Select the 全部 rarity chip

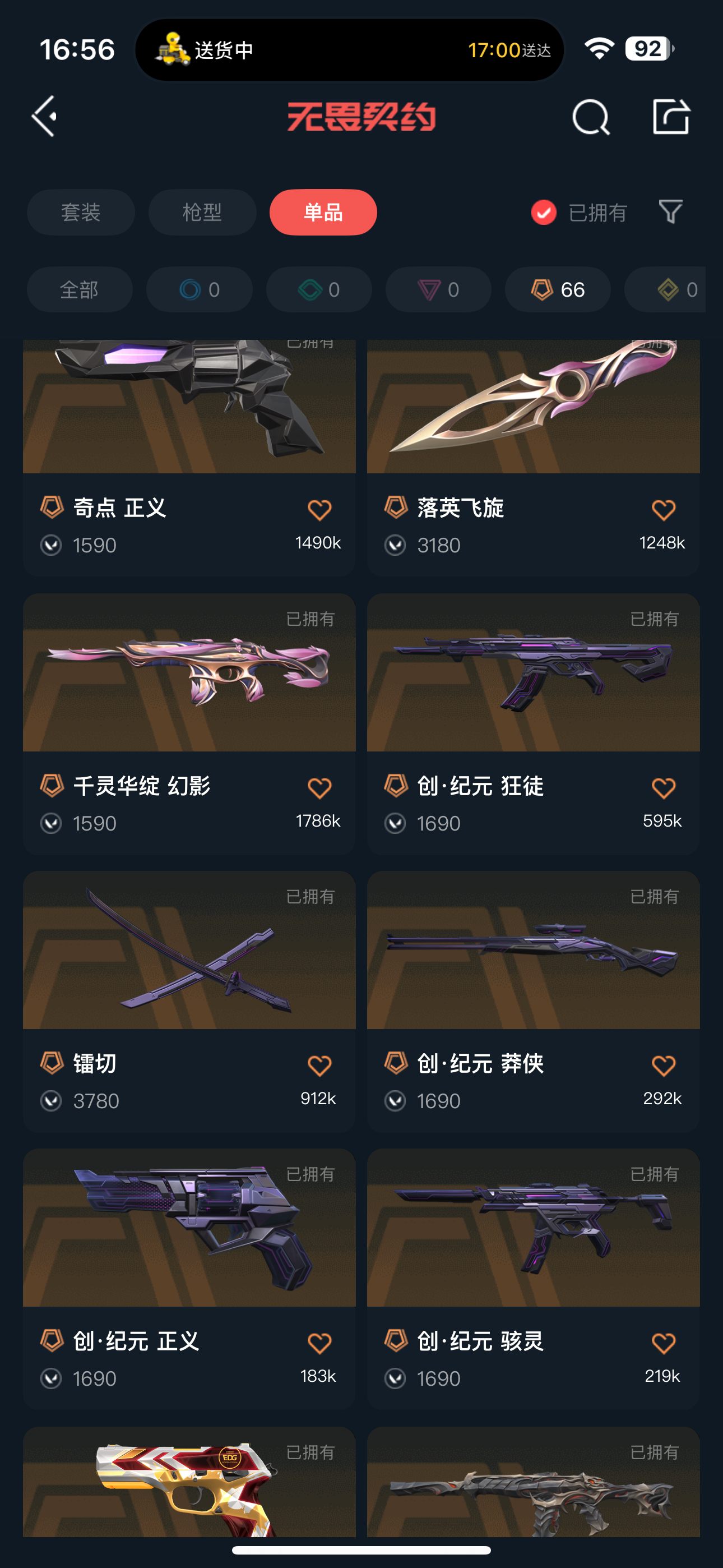click(79, 290)
